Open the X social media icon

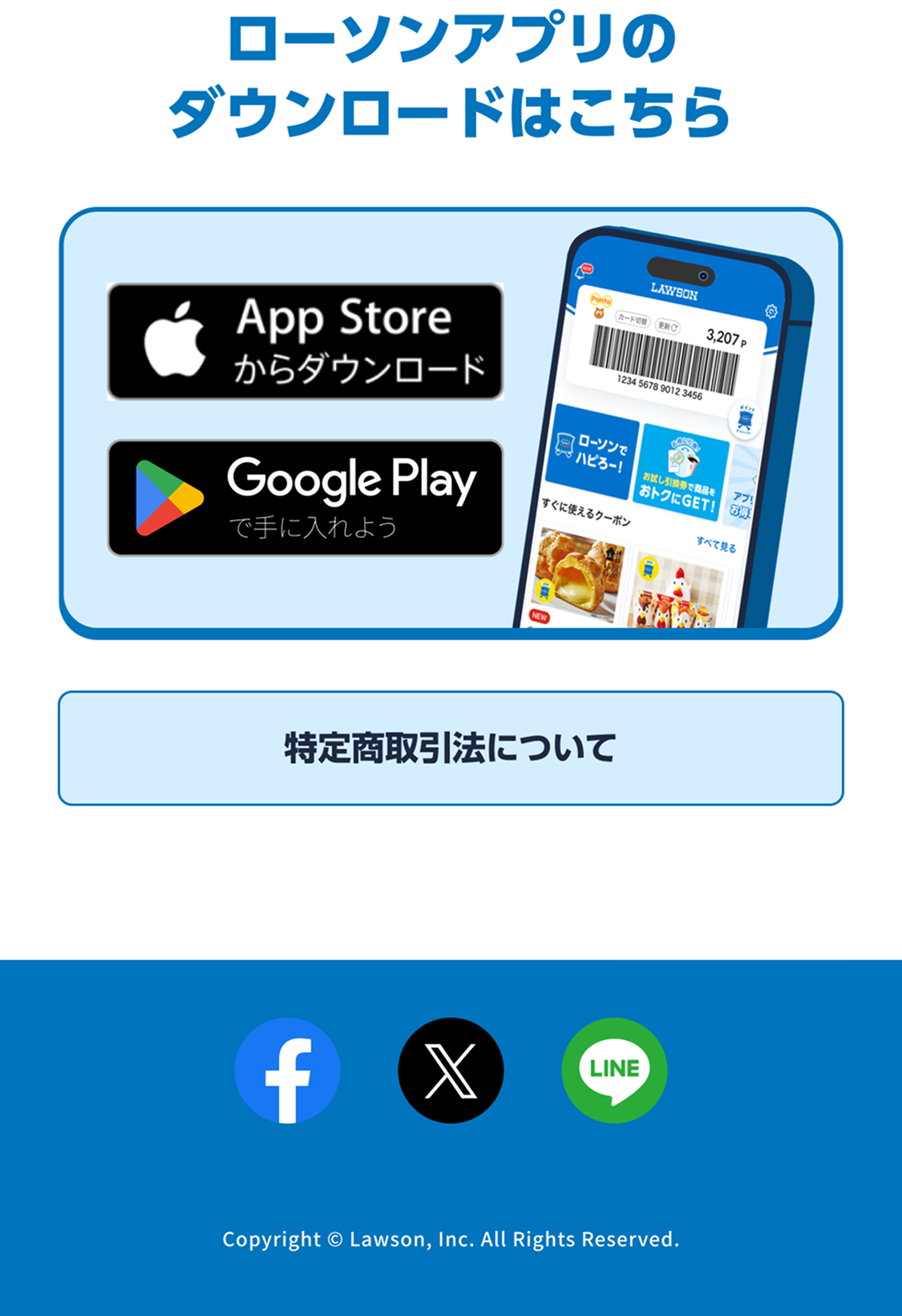click(451, 1071)
